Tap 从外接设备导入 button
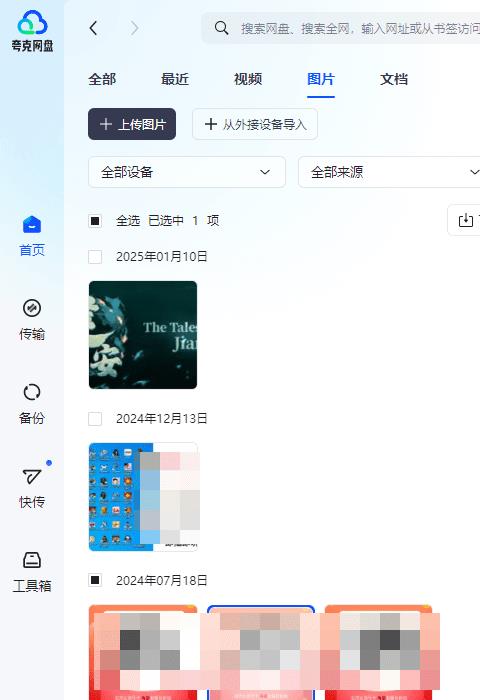Viewport: 480px width, 700px height. (x=255, y=124)
